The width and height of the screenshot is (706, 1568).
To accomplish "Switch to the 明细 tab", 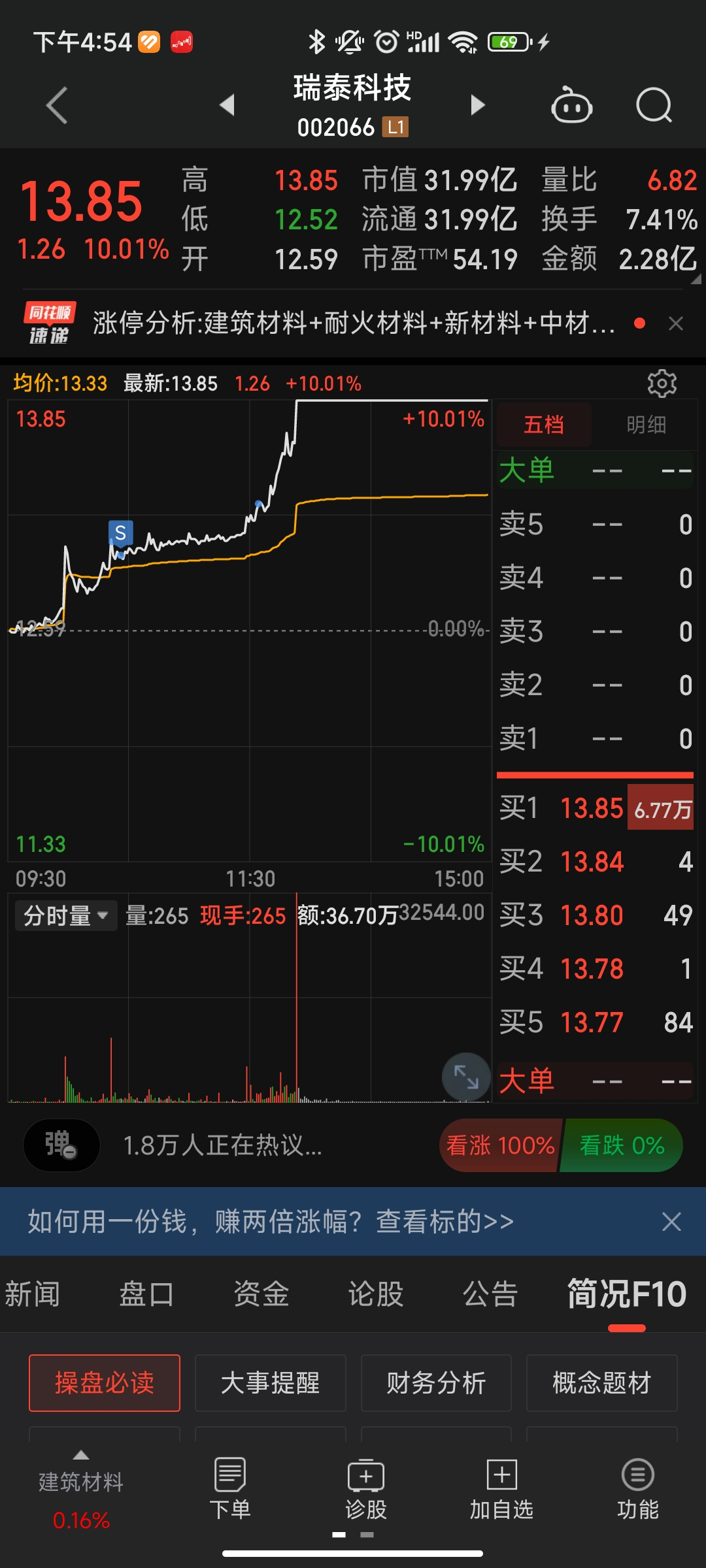I will tap(646, 425).
